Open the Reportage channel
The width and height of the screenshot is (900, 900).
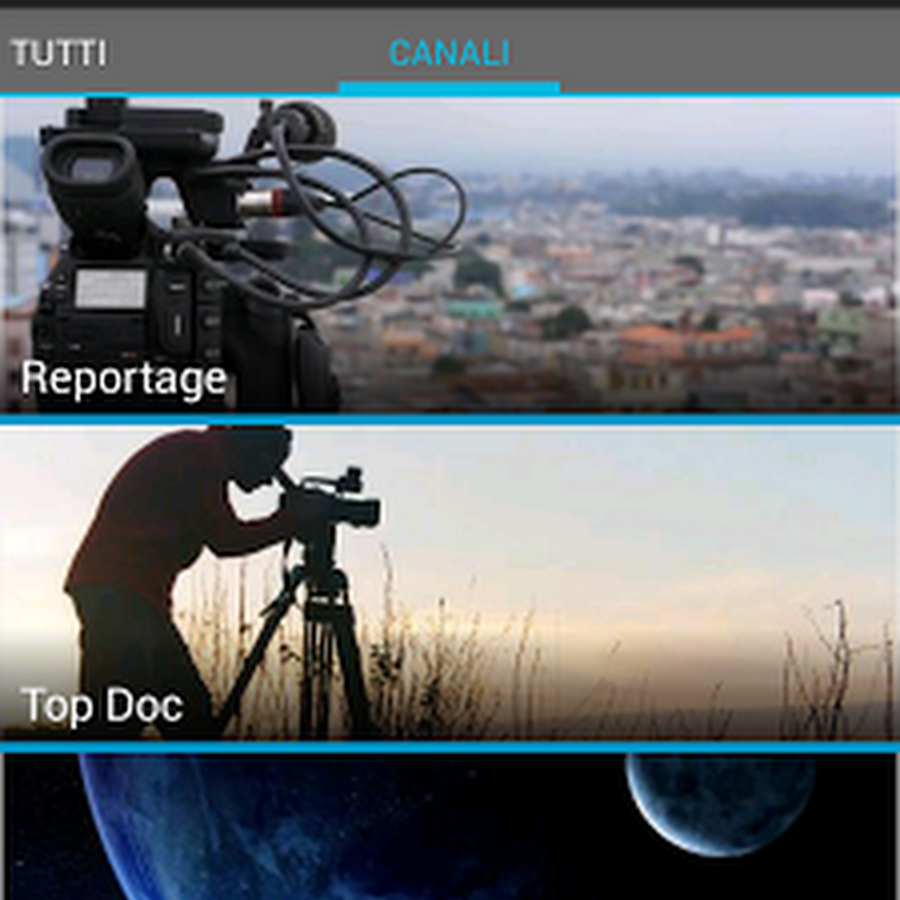pos(449,255)
